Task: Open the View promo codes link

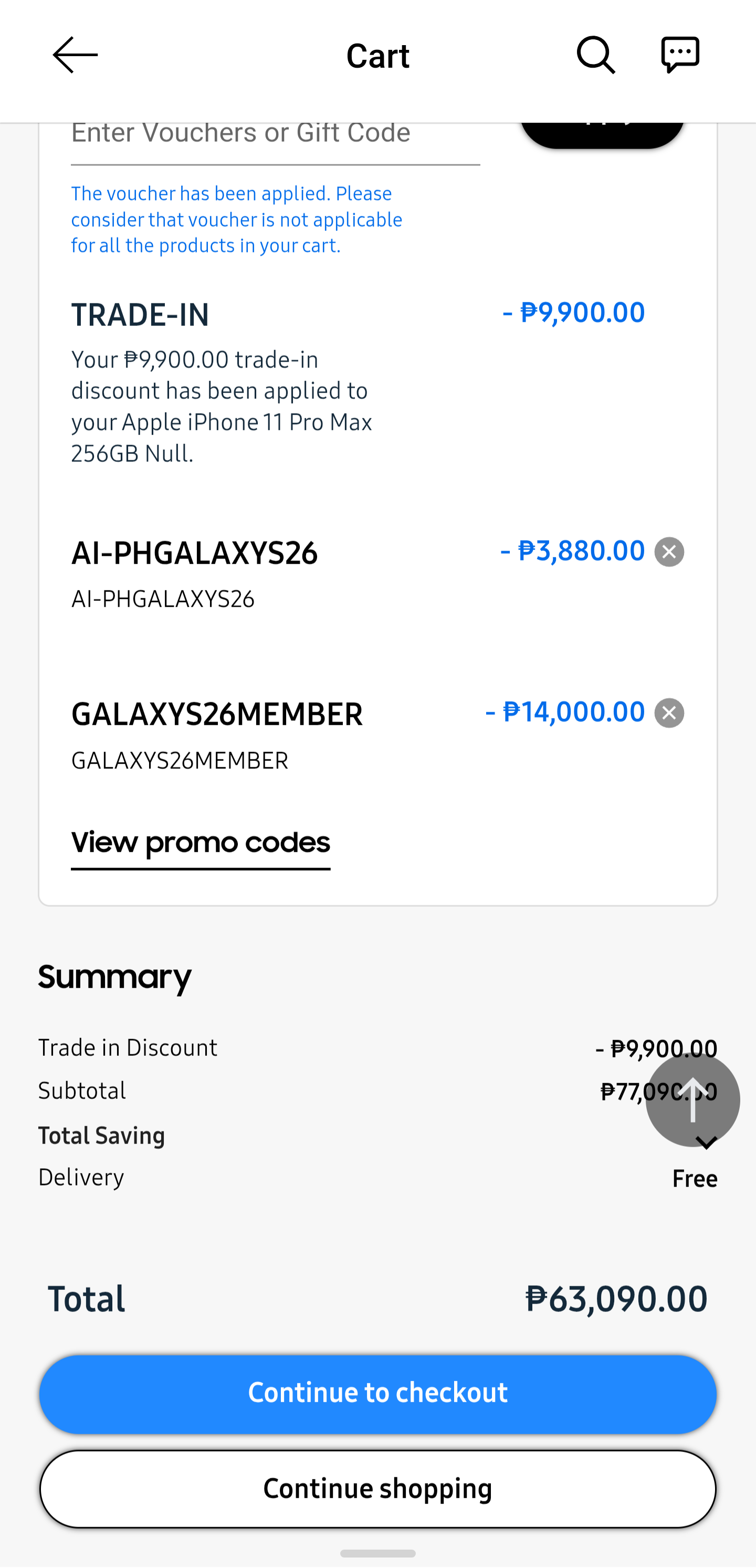Action: 201,844
